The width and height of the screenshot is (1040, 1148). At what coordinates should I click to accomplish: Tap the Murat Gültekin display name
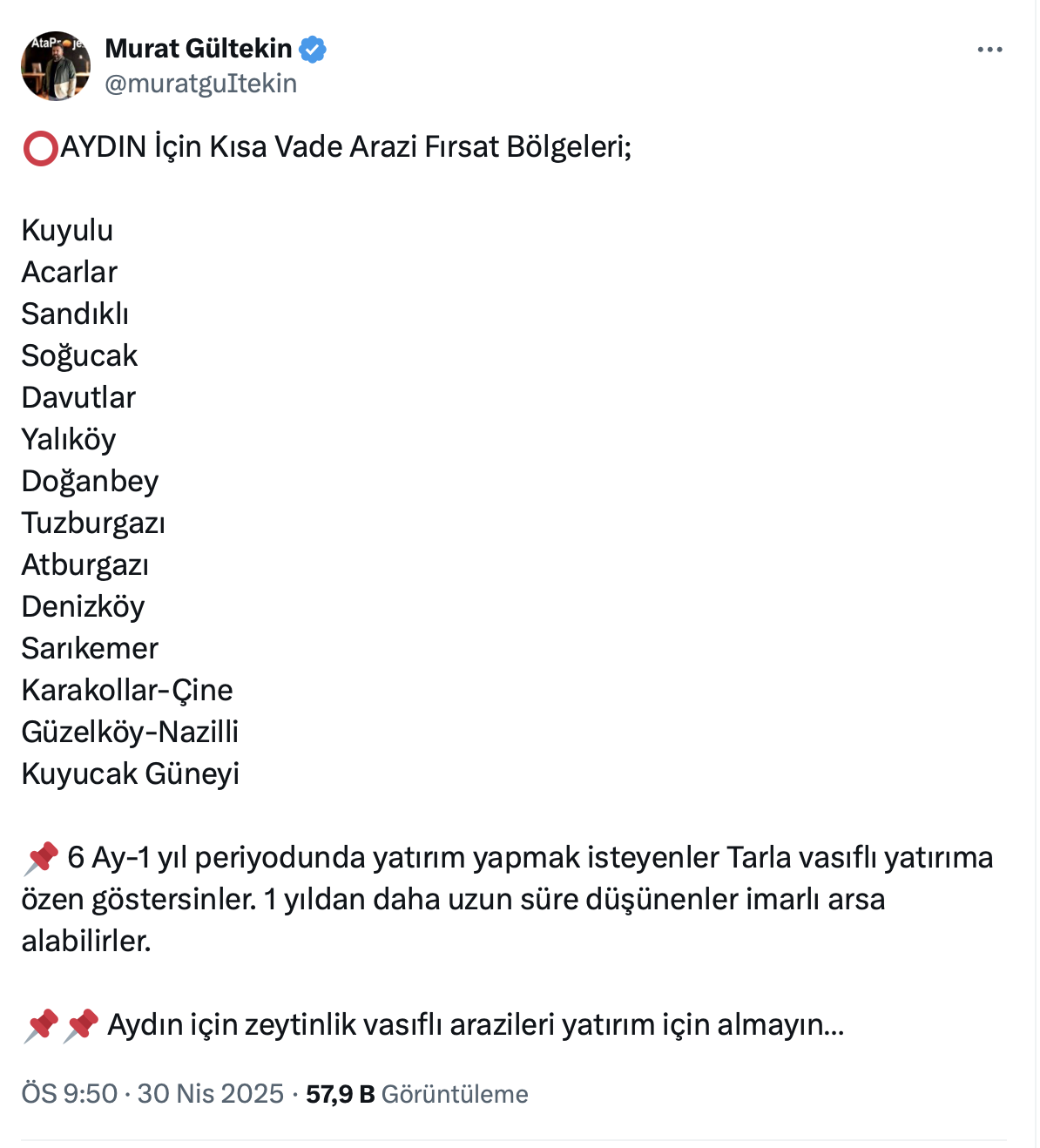pos(199,49)
